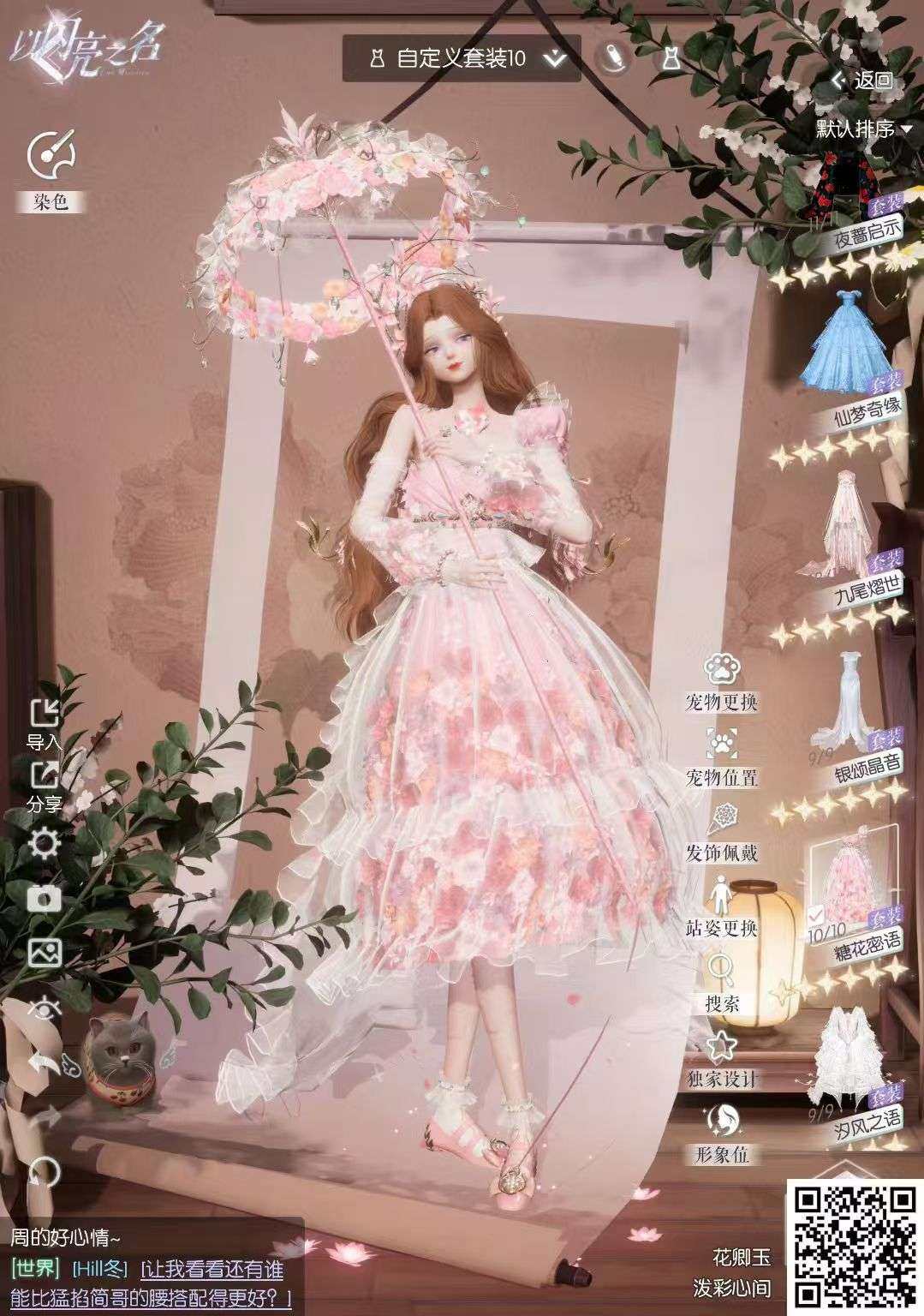
Task: Open the 默认排序 sort menu
Action: coord(863,129)
